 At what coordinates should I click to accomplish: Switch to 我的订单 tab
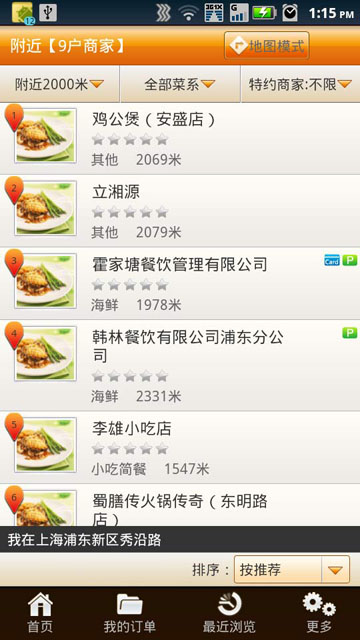[129, 613]
